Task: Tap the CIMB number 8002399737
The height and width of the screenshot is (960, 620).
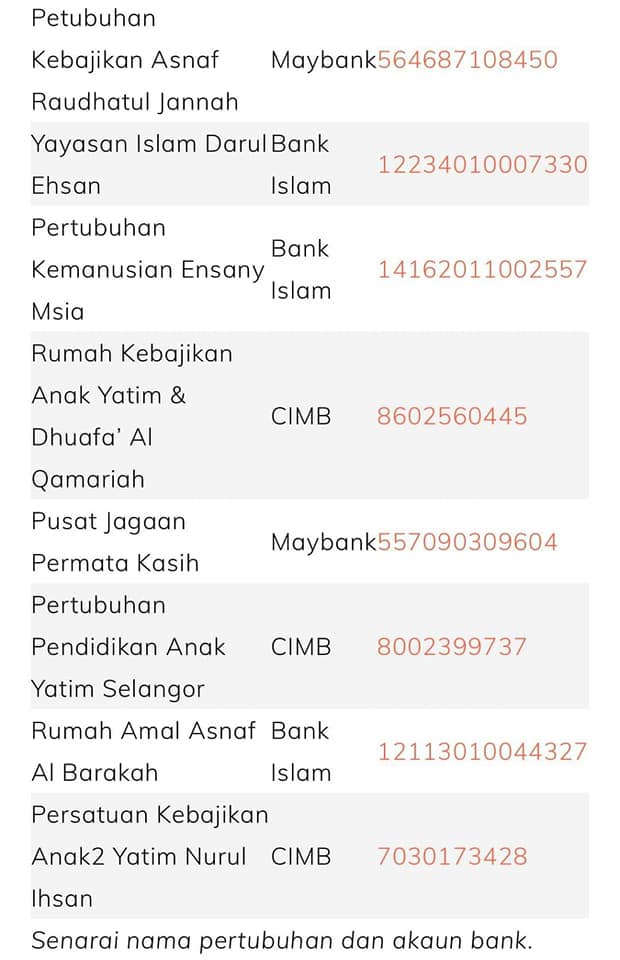Action: click(452, 647)
